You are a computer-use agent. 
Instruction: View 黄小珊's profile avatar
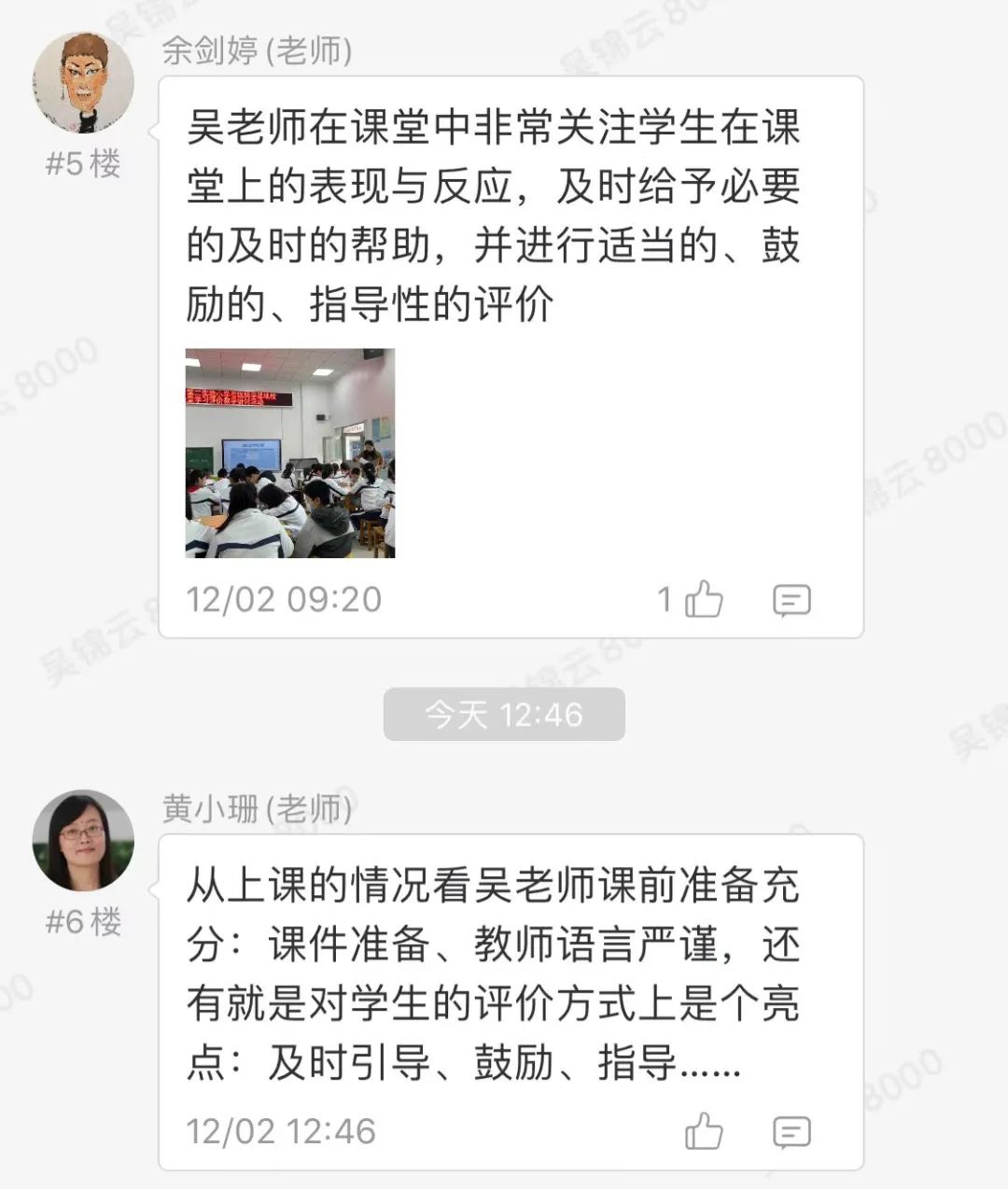(84, 841)
